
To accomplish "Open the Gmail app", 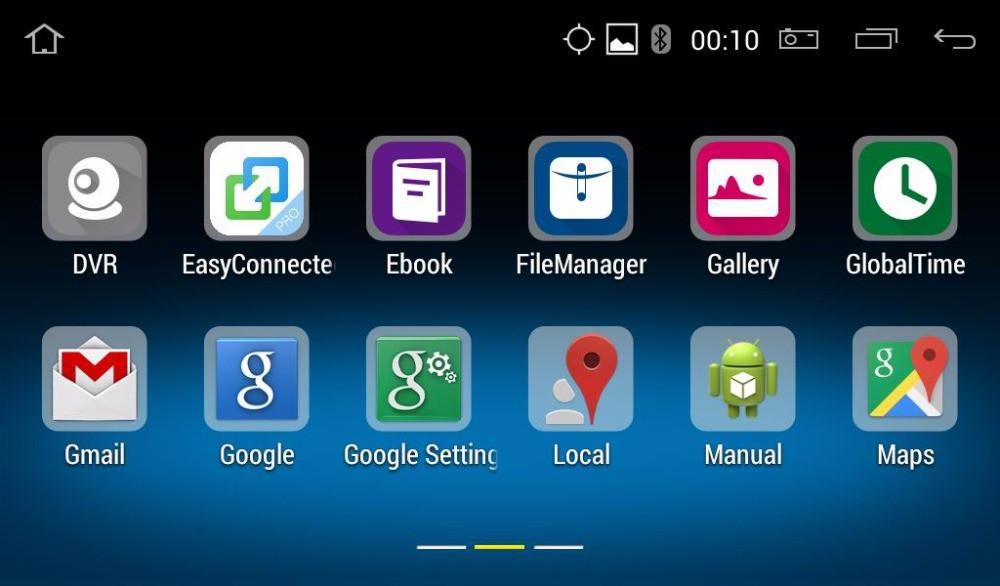I will [94, 379].
